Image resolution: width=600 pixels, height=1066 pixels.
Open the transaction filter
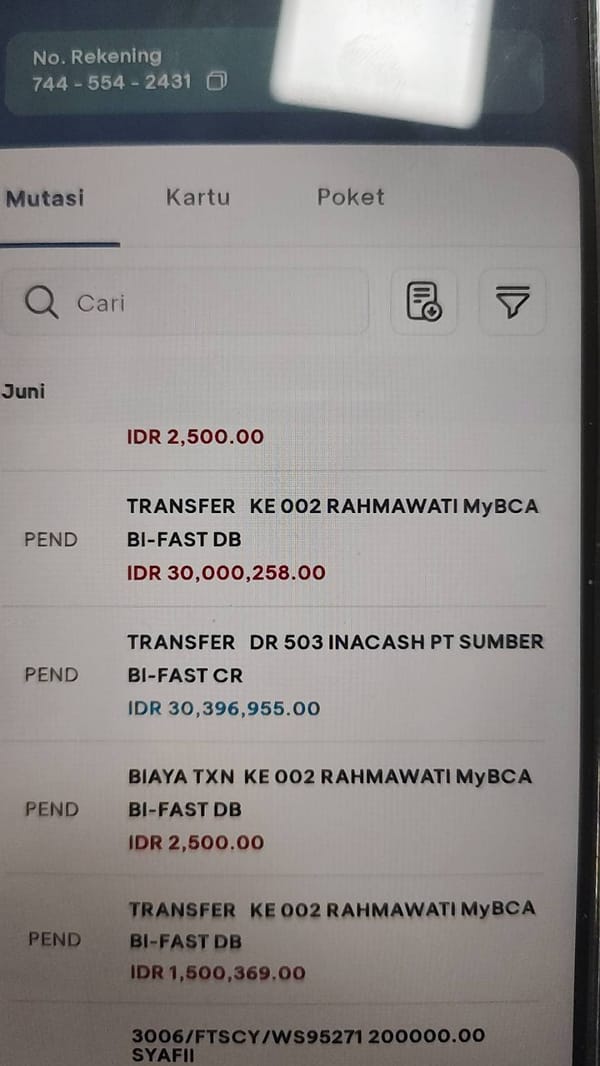pos(512,302)
